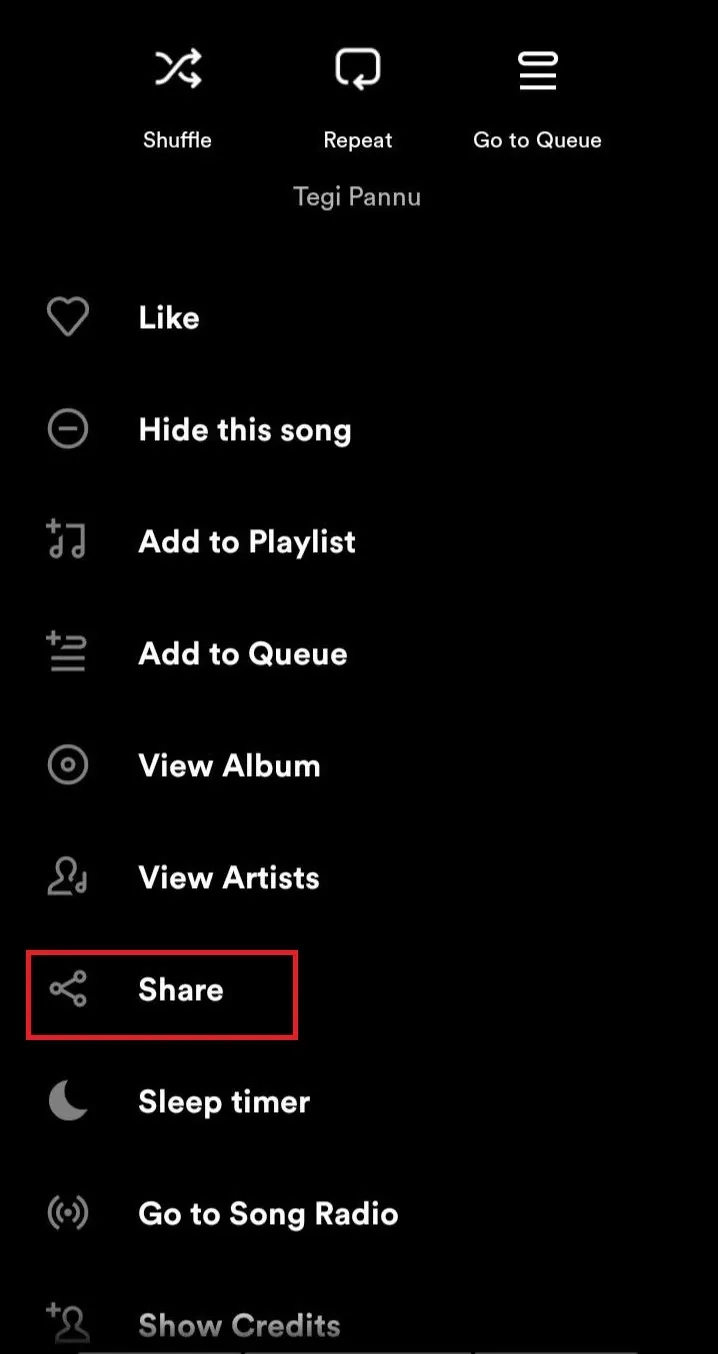Share this song
The width and height of the screenshot is (718, 1354).
pos(180,990)
